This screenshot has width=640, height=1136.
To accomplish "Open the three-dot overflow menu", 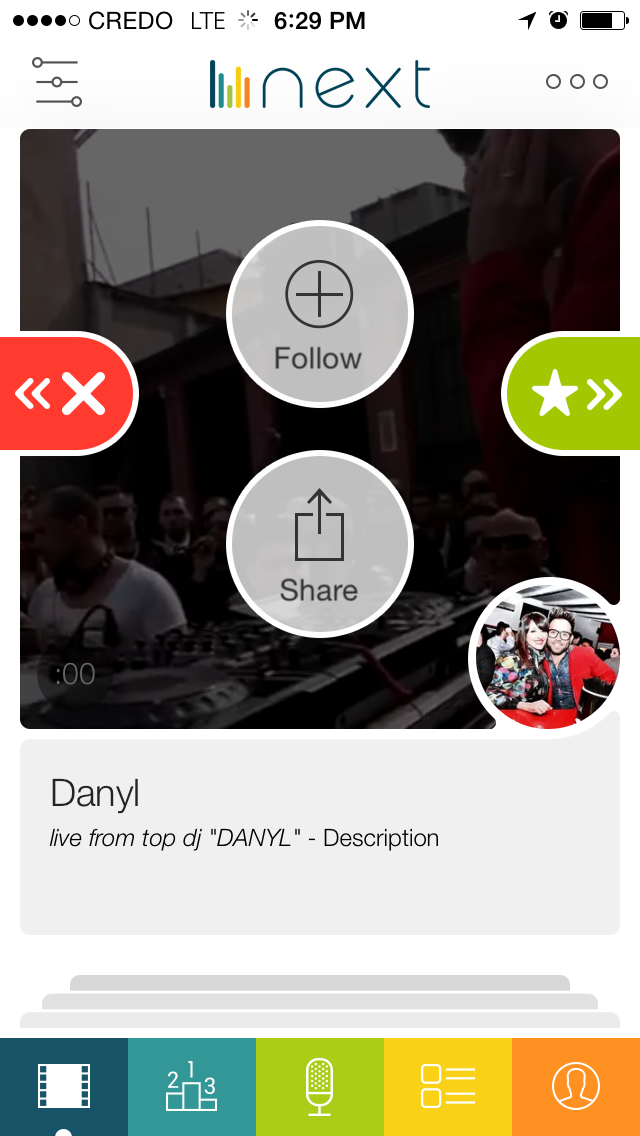I will click(x=577, y=82).
